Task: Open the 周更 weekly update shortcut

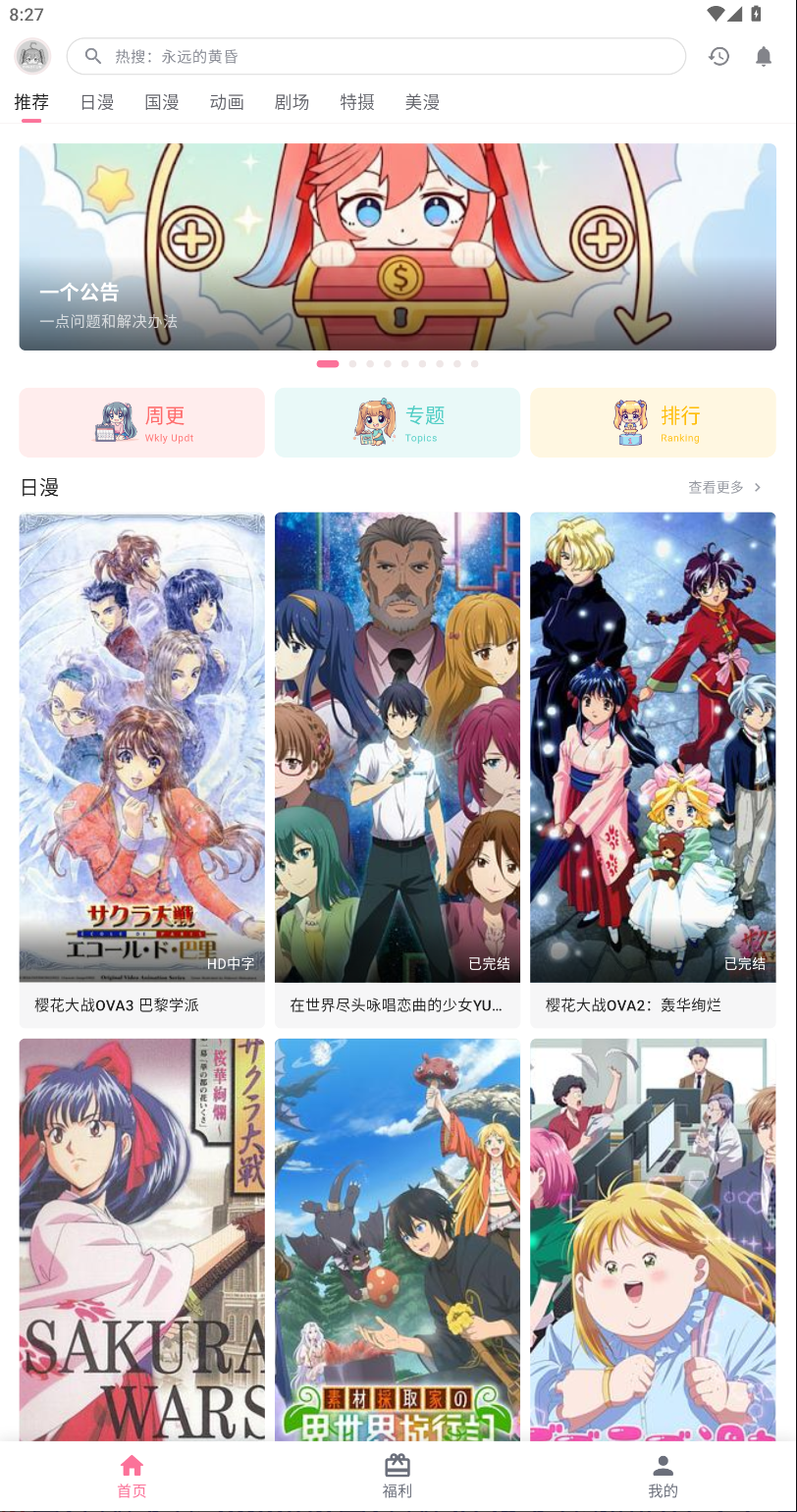Action: pyautogui.click(x=141, y=422)
